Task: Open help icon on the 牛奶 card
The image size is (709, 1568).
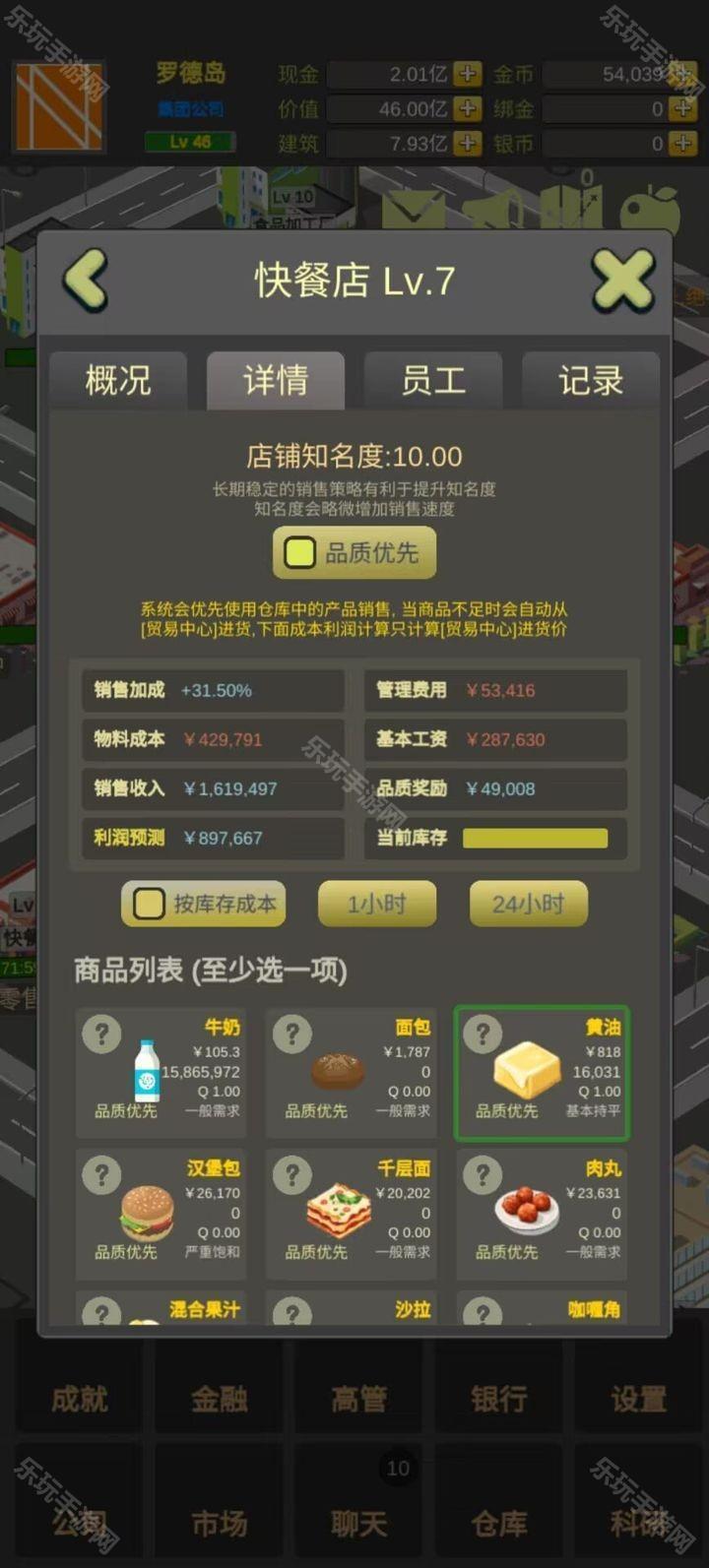Action: tap(101, 1035)
